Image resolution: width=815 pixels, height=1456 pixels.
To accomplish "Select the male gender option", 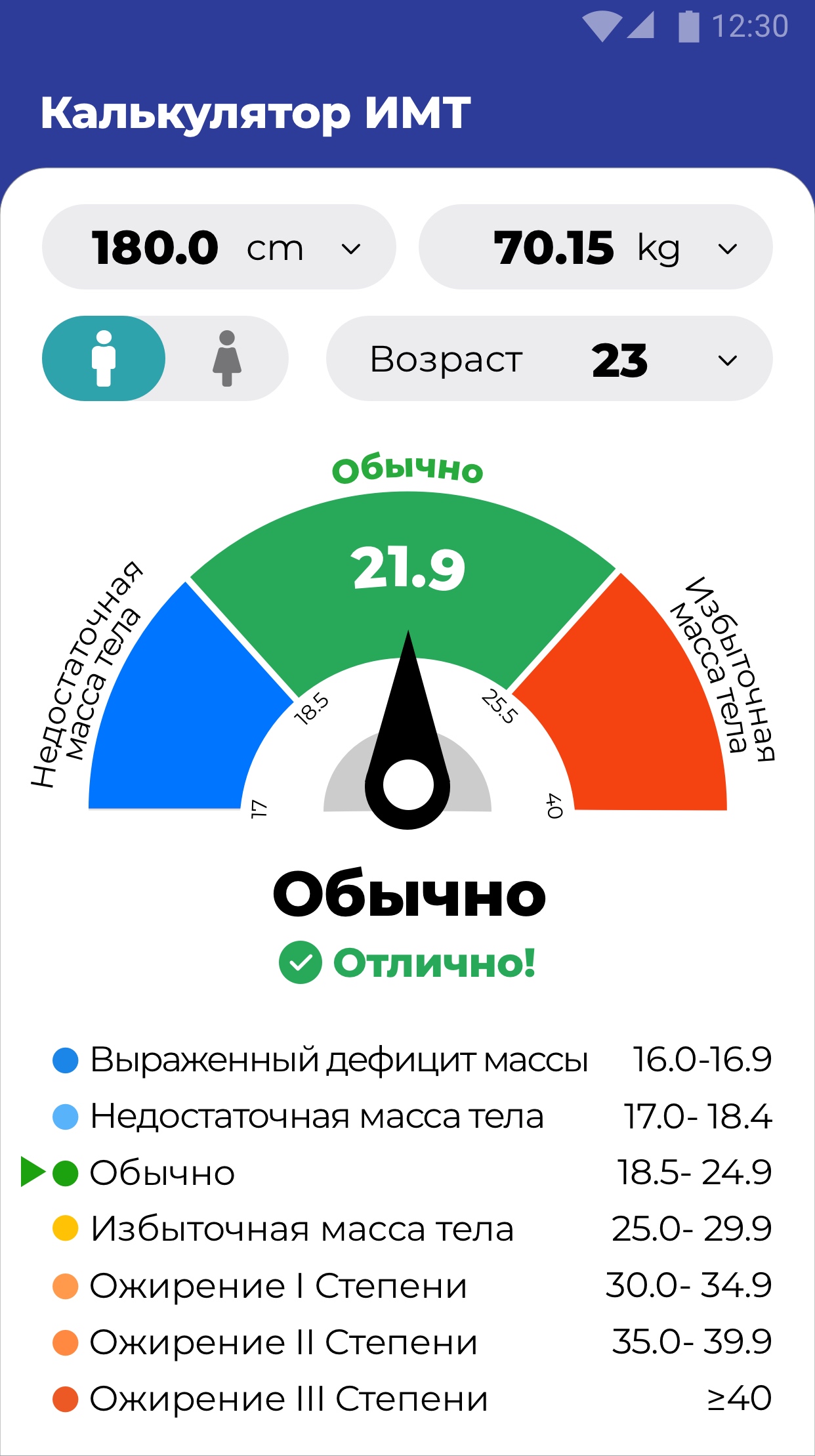I will click(x=104, y=358).
